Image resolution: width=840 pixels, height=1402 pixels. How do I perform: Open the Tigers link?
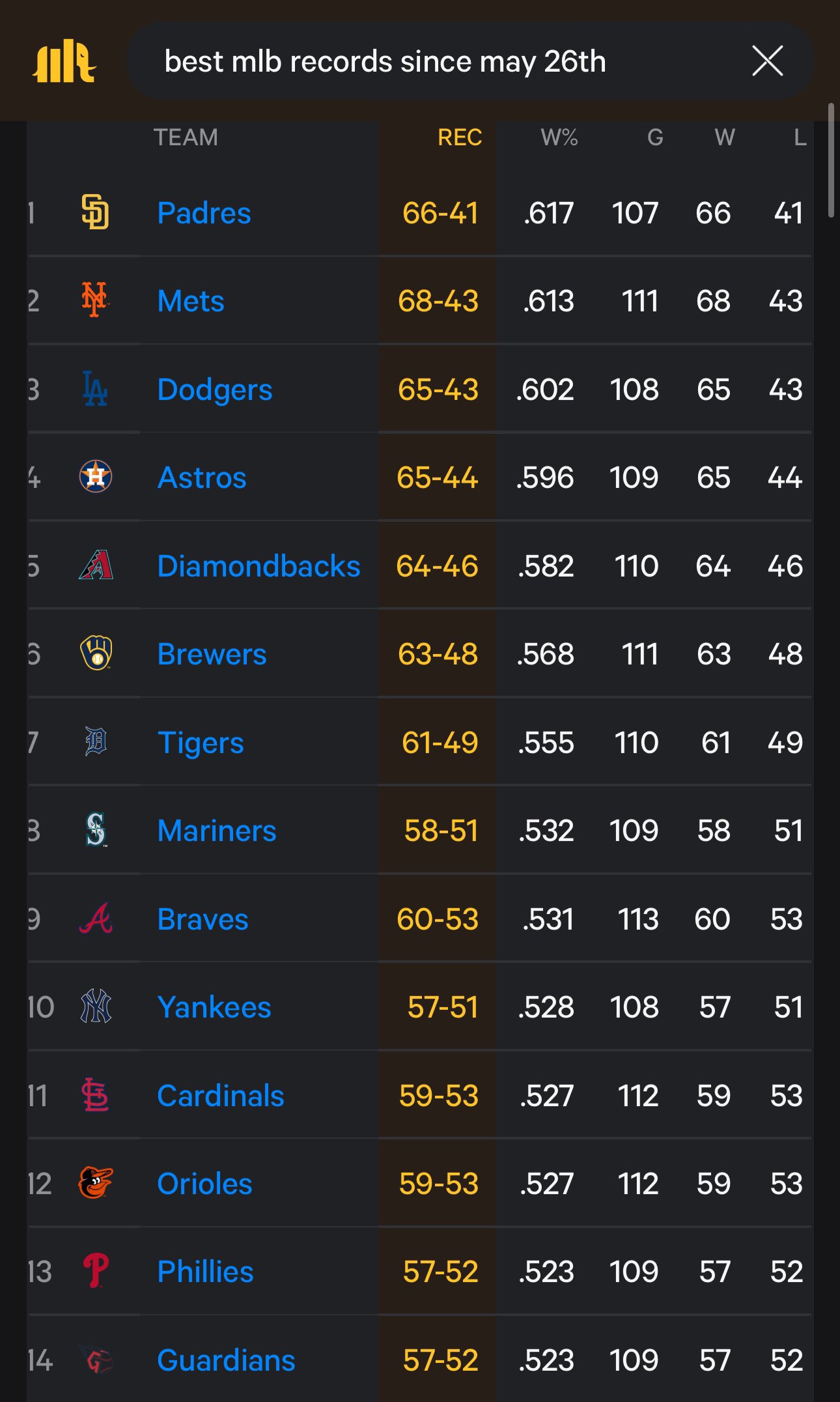click(x=201, y=743)
